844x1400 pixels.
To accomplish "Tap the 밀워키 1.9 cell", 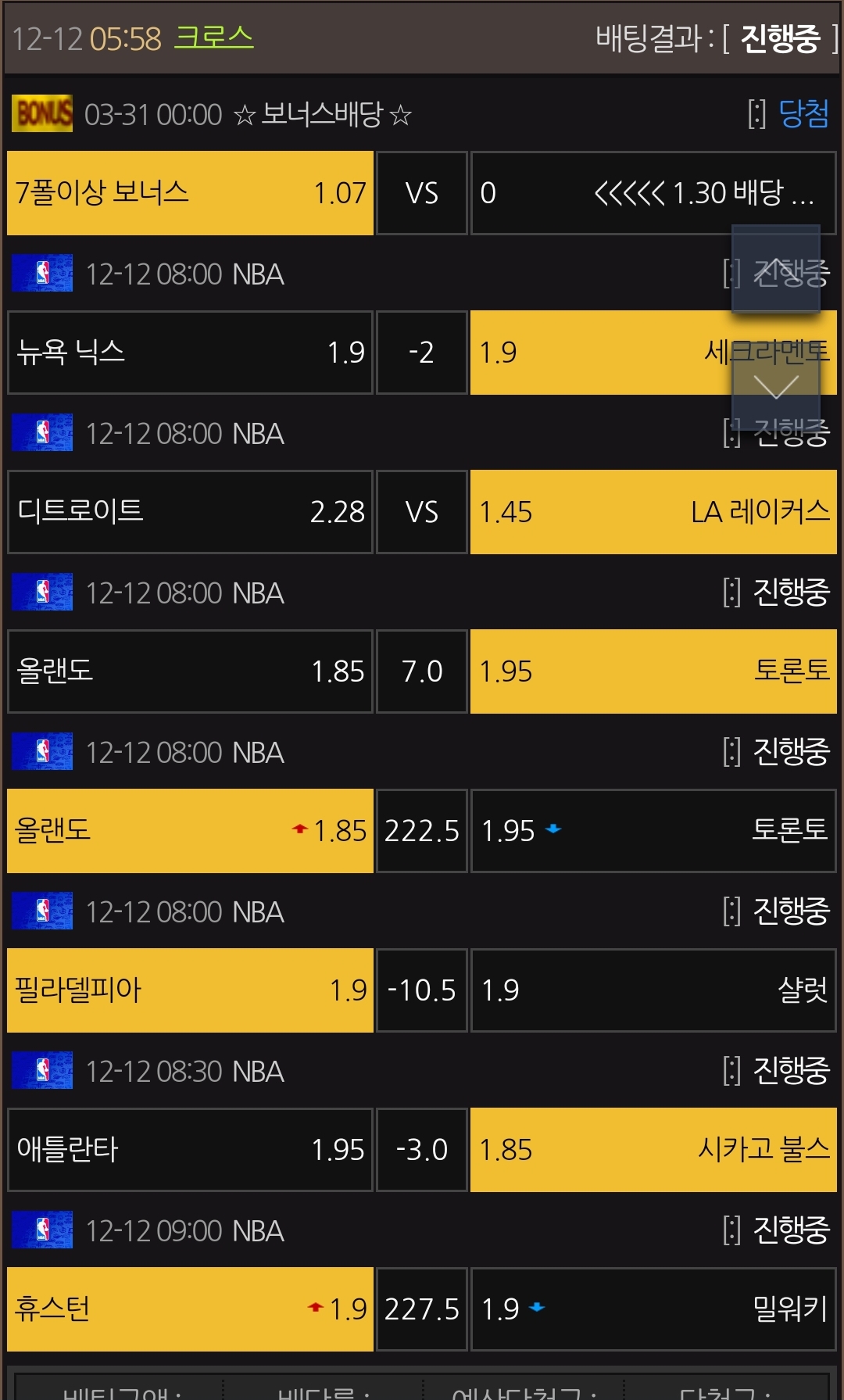I will 653,1309.
